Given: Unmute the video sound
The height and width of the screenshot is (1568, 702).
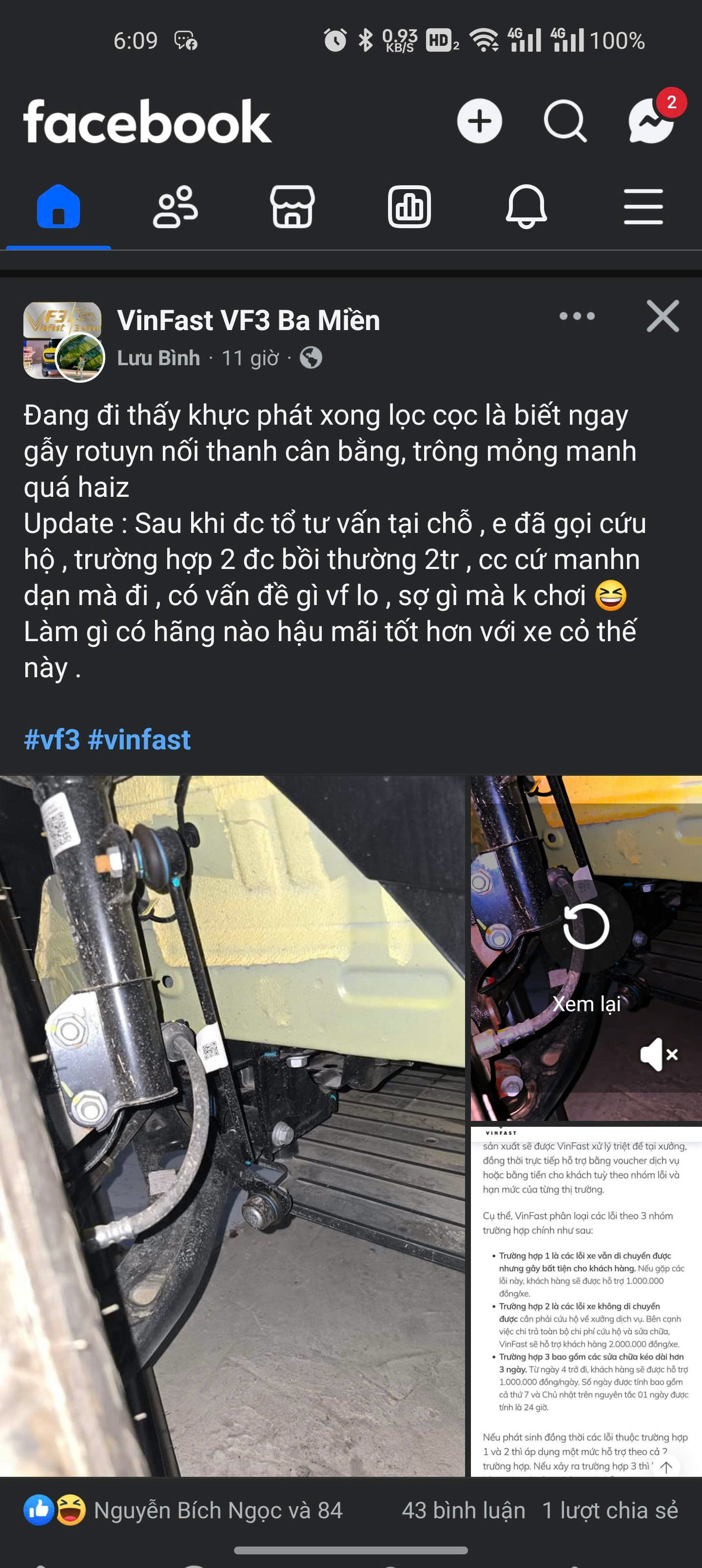Looking at the screenshot, I should pyautogui.click(x=659, y=1054).
